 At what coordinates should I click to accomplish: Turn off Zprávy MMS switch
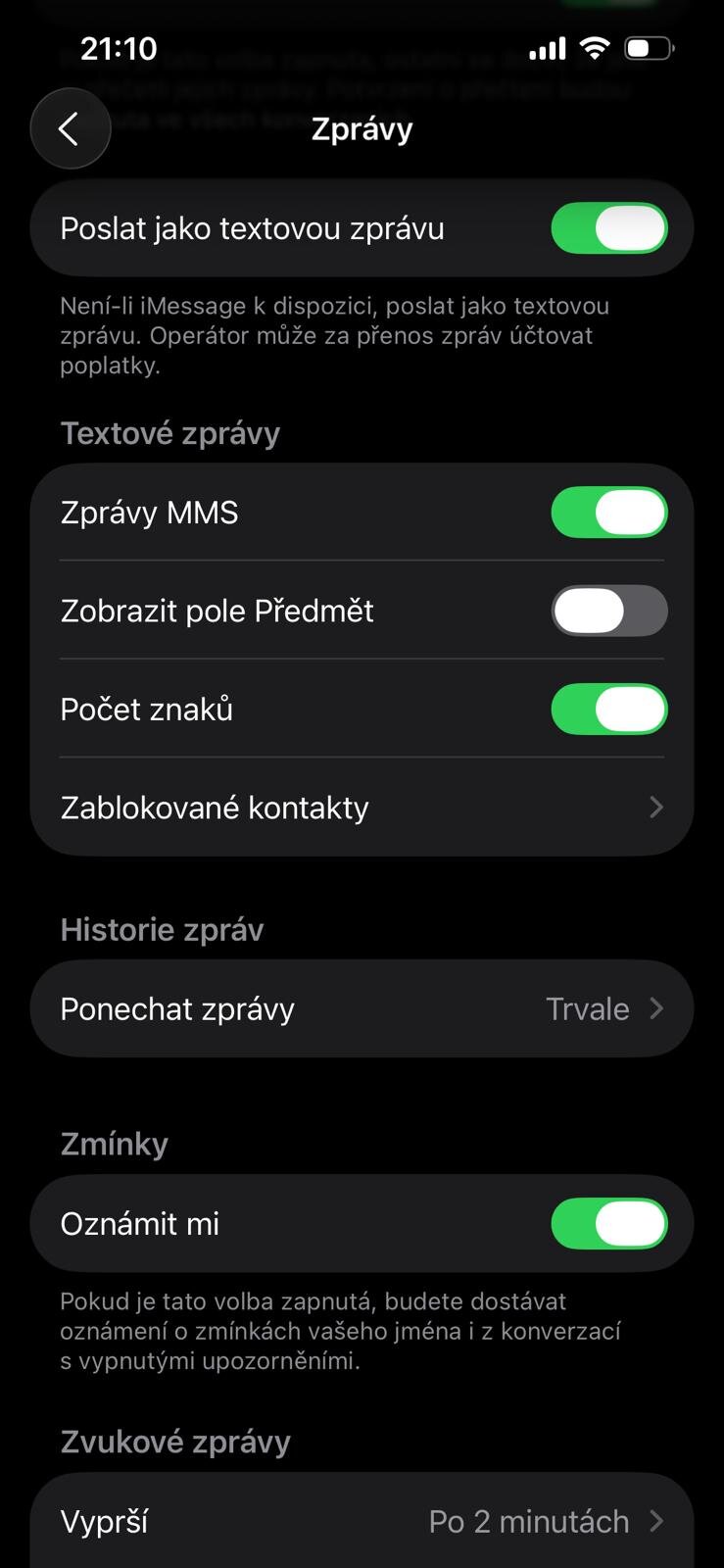(x=609, y=513)
